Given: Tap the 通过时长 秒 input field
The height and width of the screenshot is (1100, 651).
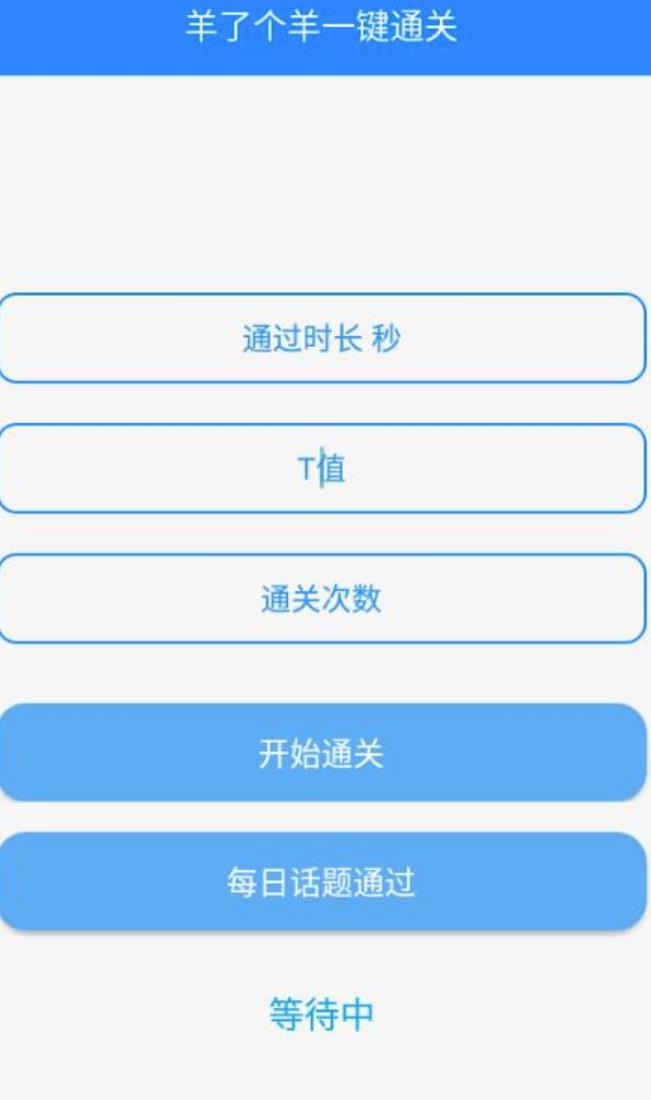Looking at the screenshot, I should [x=321, y=338].
